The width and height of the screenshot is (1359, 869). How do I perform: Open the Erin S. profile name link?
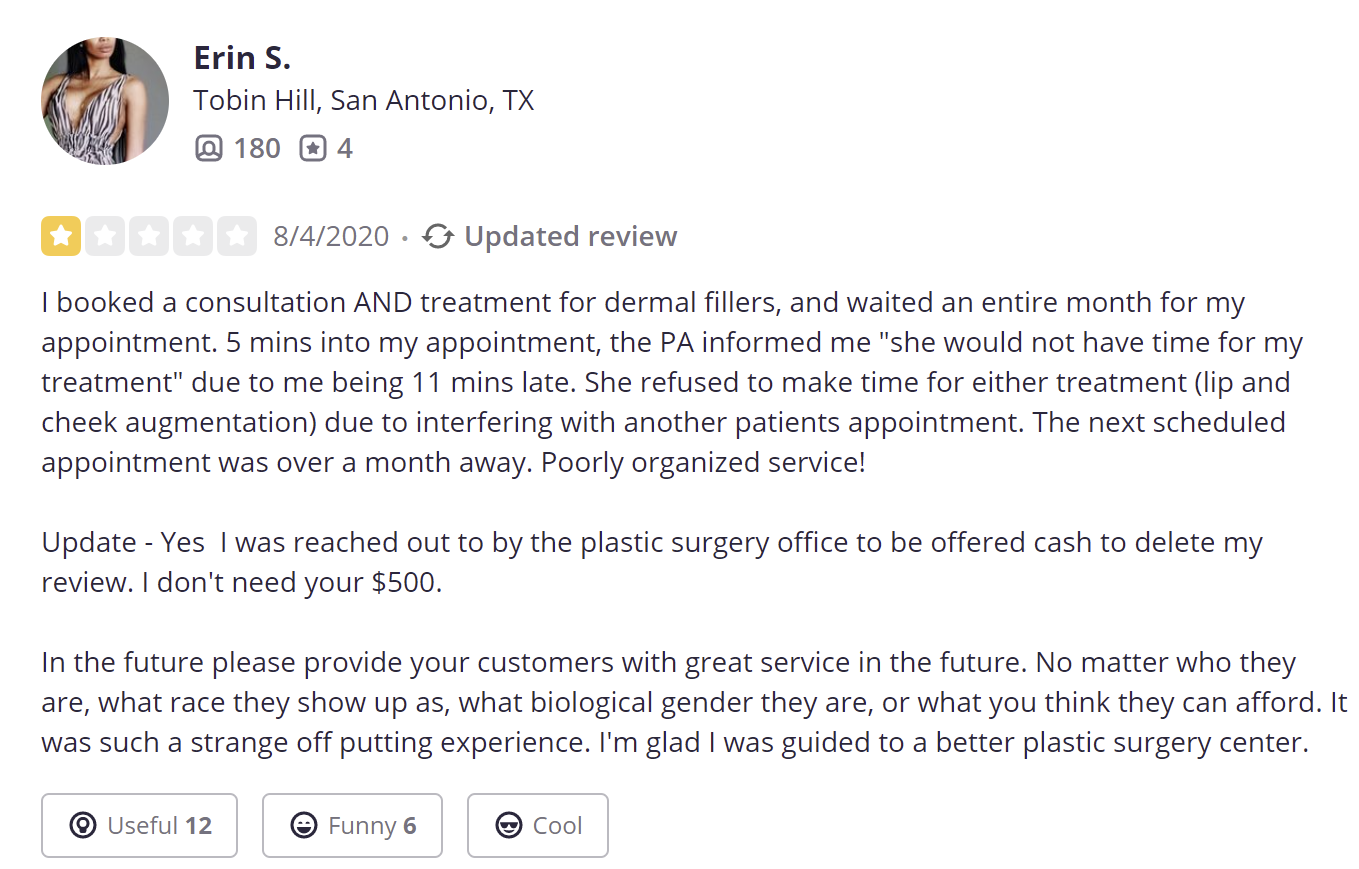[242, 58]
